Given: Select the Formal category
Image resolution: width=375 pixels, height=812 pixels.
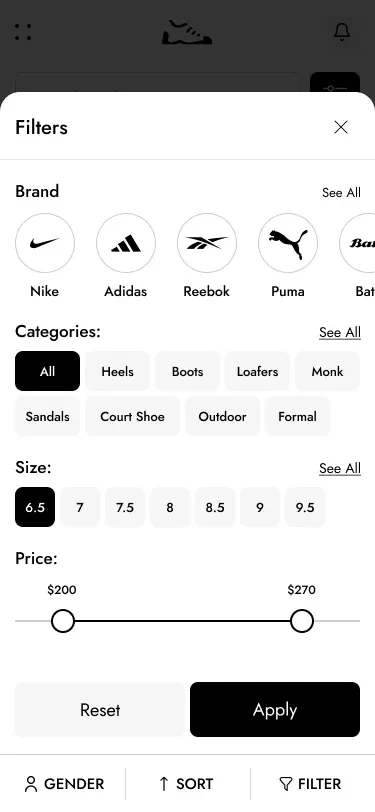Looking at the screenshot, I should (297, 416).
